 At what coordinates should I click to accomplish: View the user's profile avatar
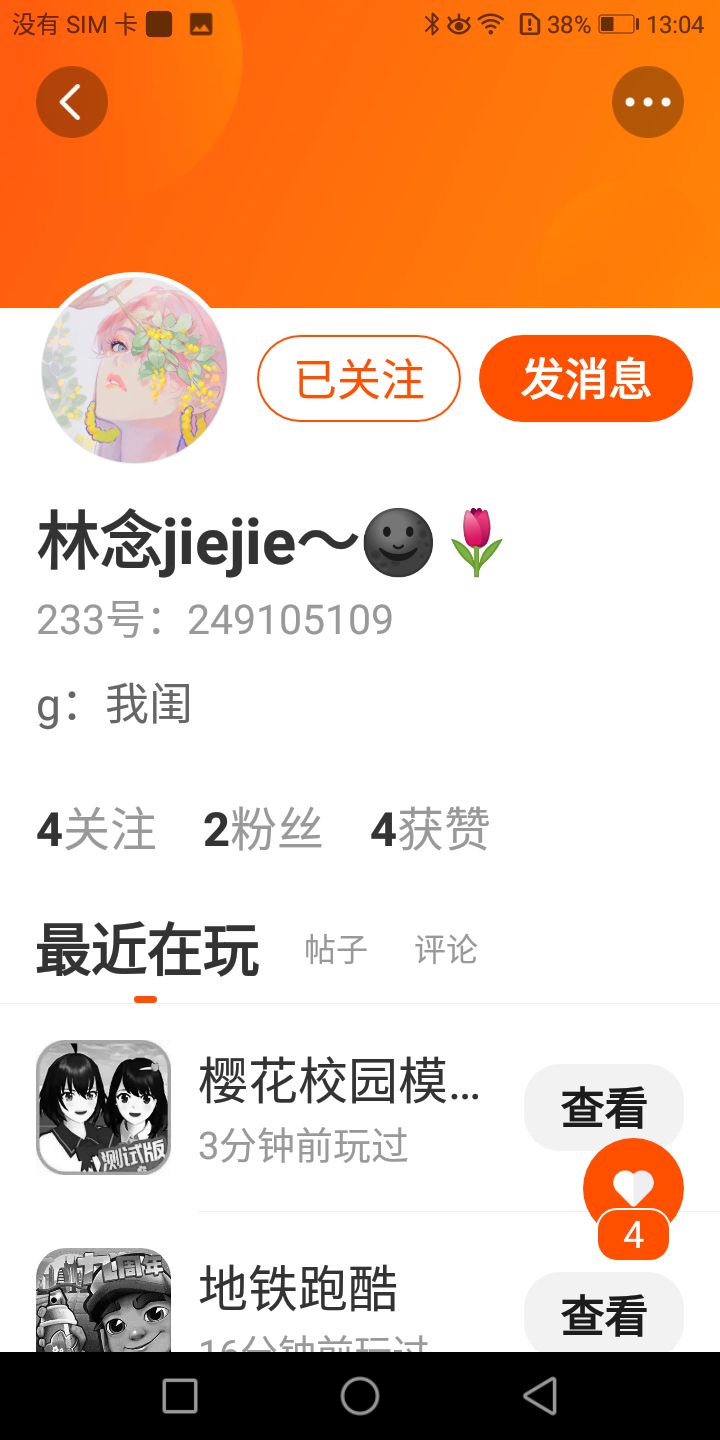click(x=134, y=369)
